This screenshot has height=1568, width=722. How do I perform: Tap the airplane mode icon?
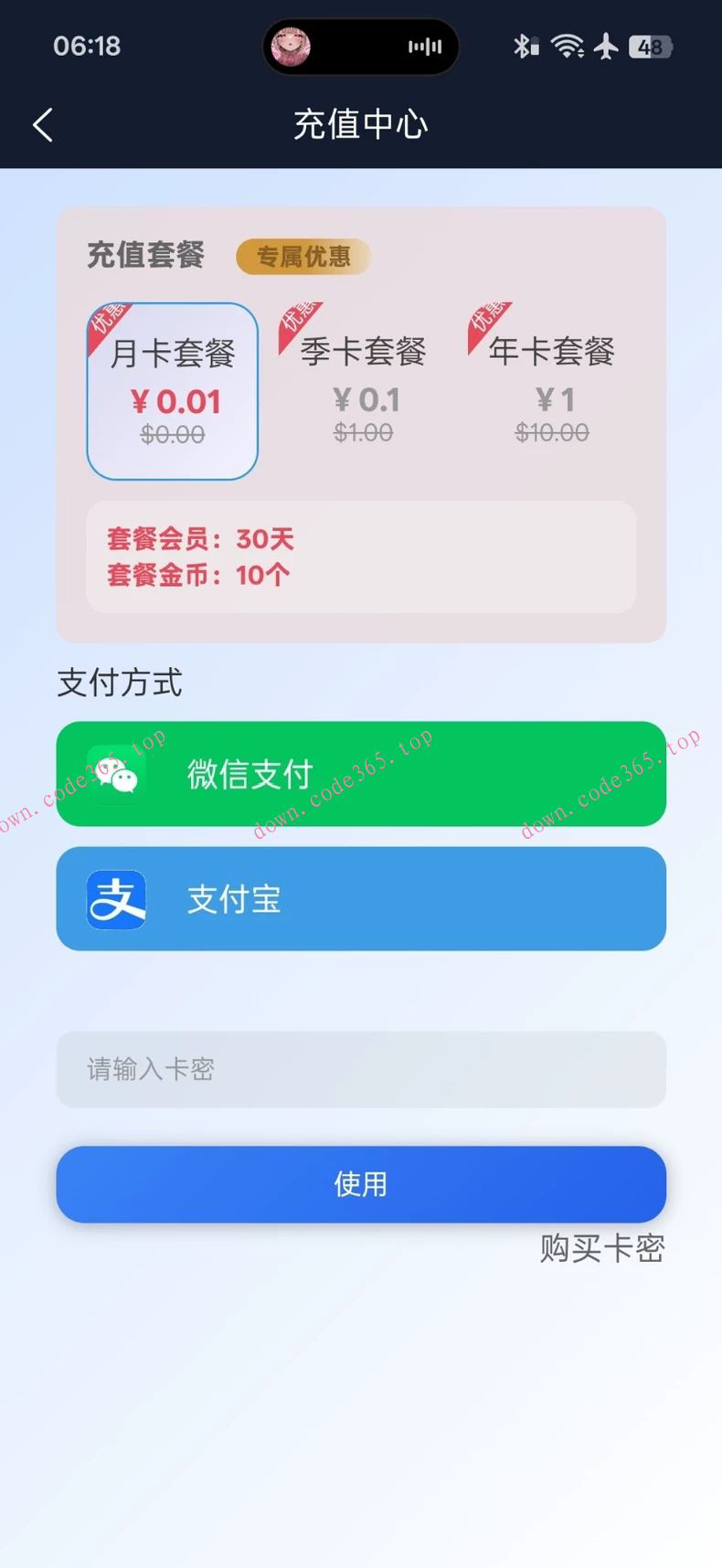(606, 45)
